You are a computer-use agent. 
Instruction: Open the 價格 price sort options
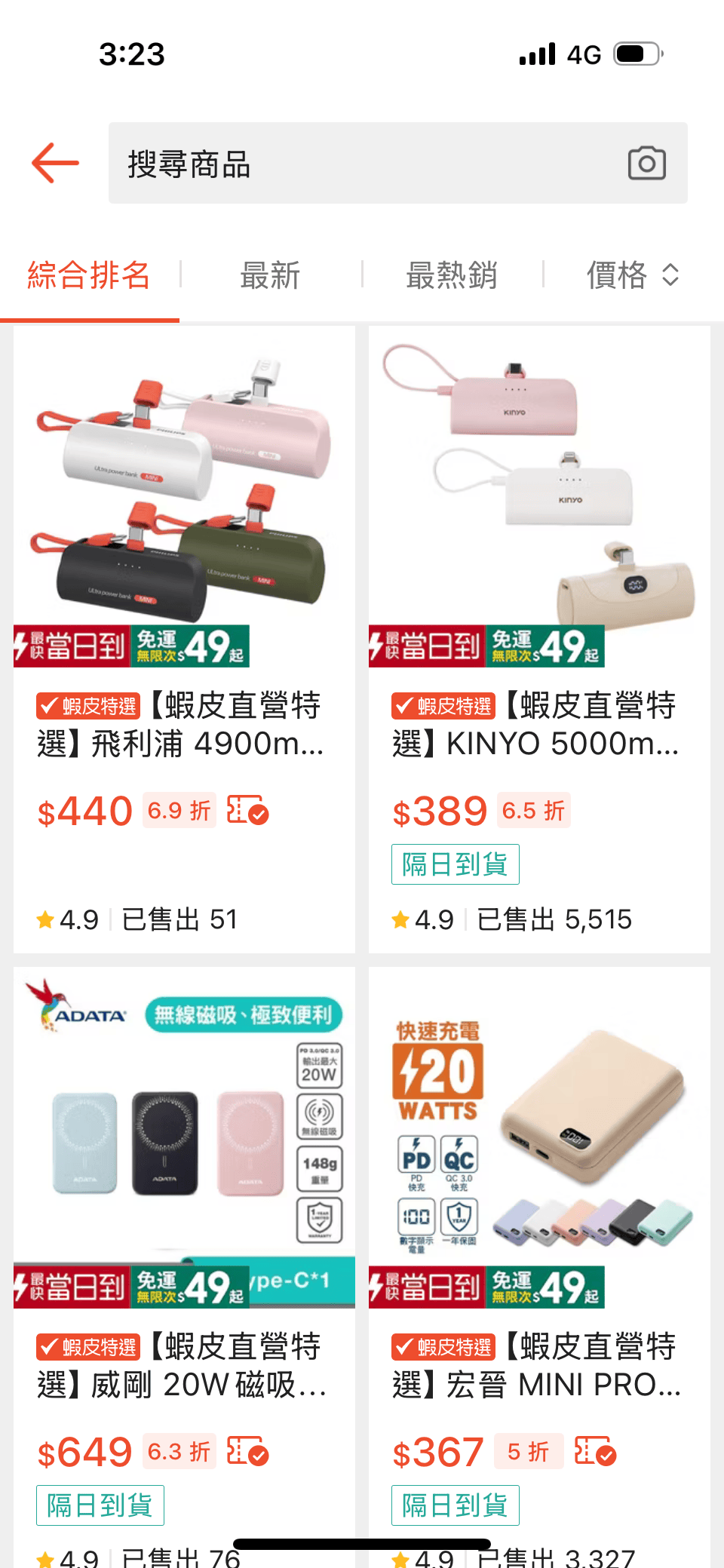coord(616,275)
